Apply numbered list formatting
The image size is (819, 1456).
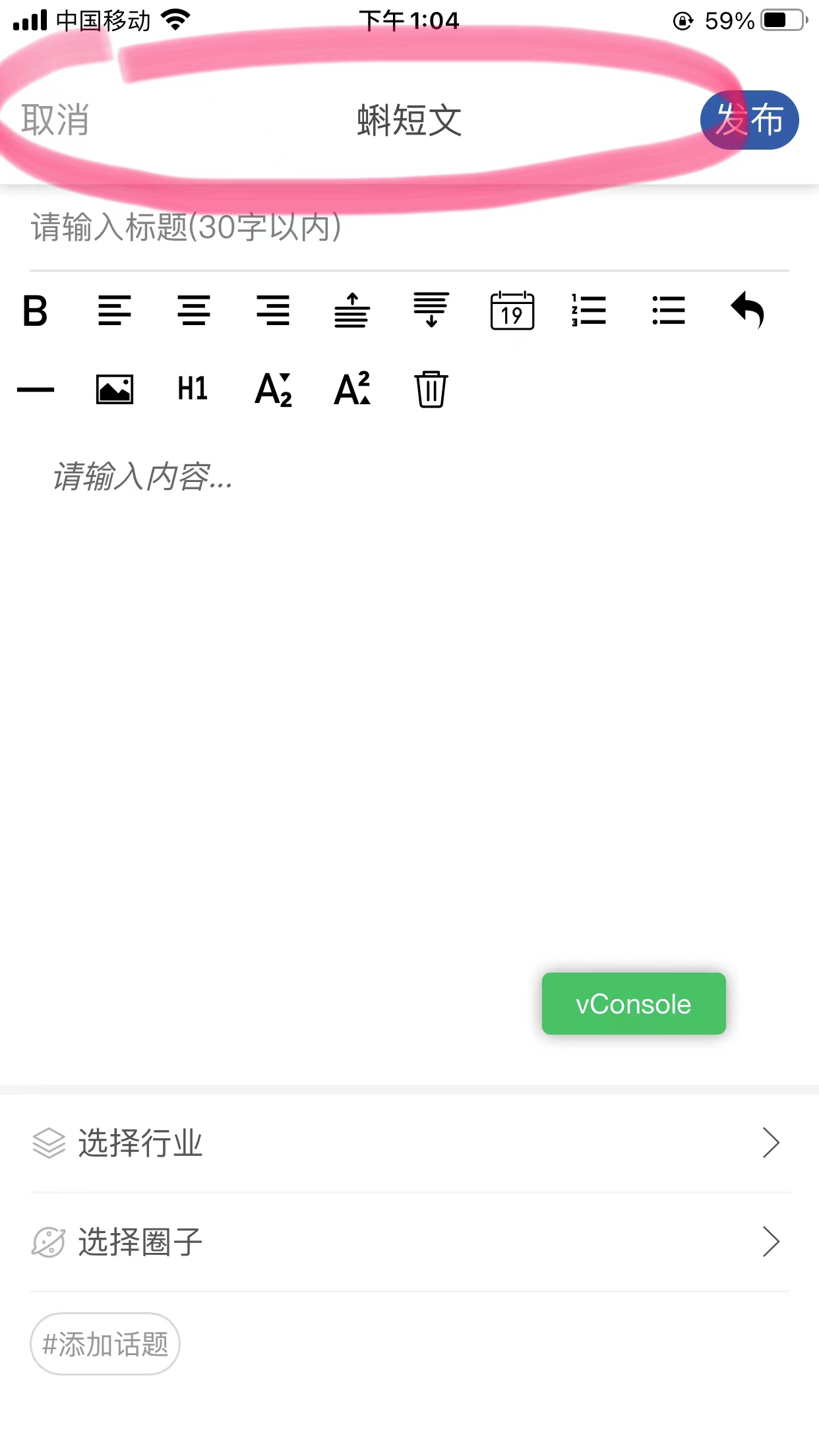click(589, 311)
